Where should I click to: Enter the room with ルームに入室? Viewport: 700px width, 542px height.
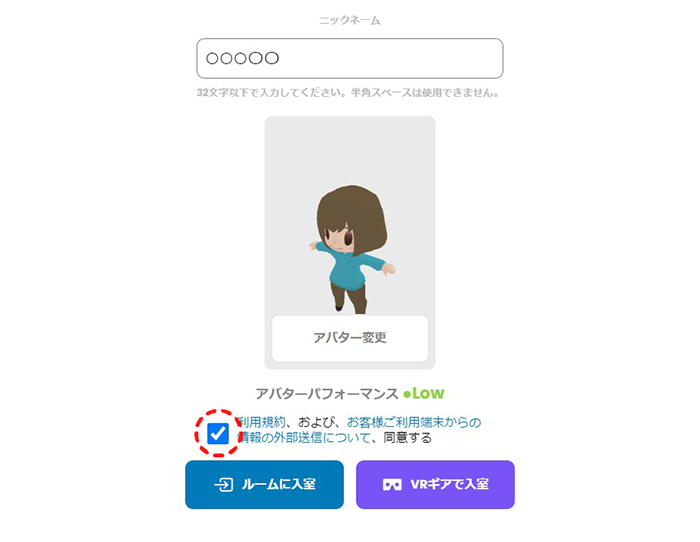264,484
